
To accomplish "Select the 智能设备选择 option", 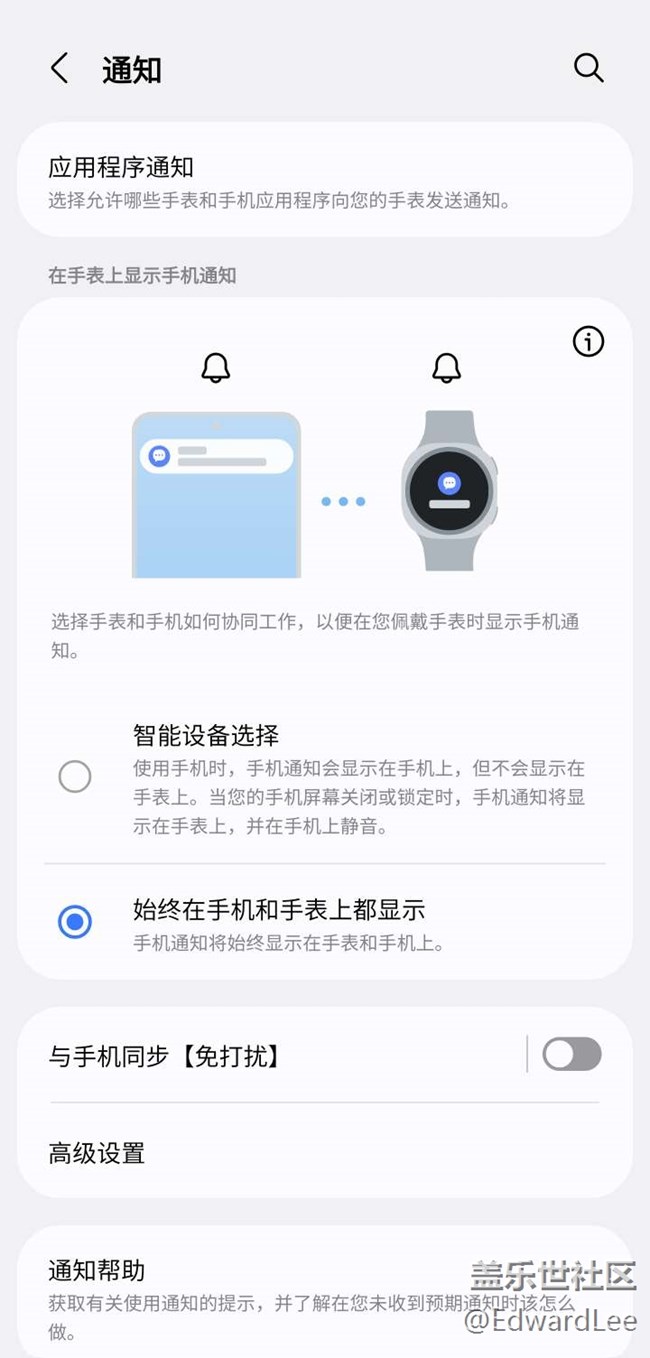I will click(75, 776).
